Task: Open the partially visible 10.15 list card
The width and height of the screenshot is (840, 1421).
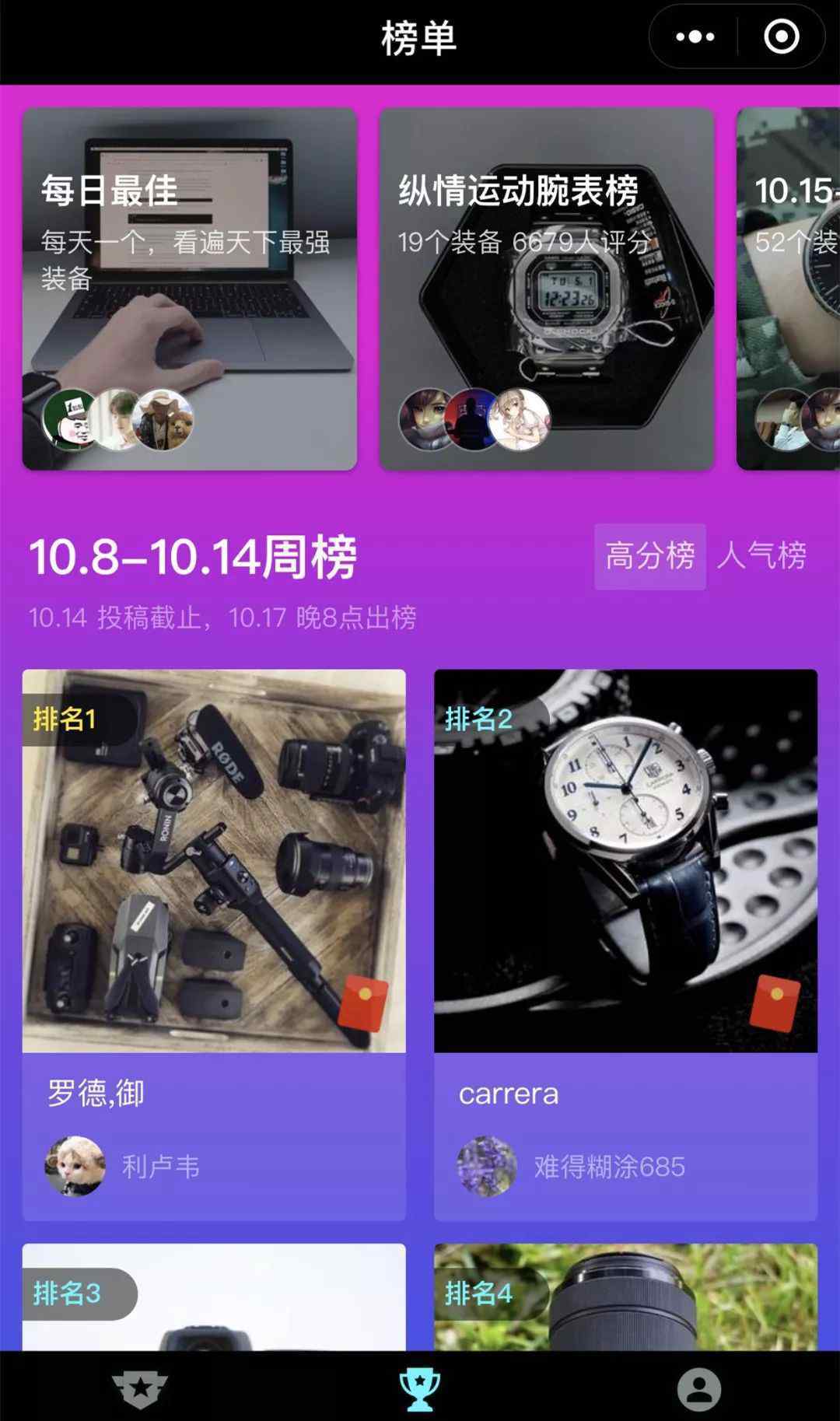Action: 788,289
